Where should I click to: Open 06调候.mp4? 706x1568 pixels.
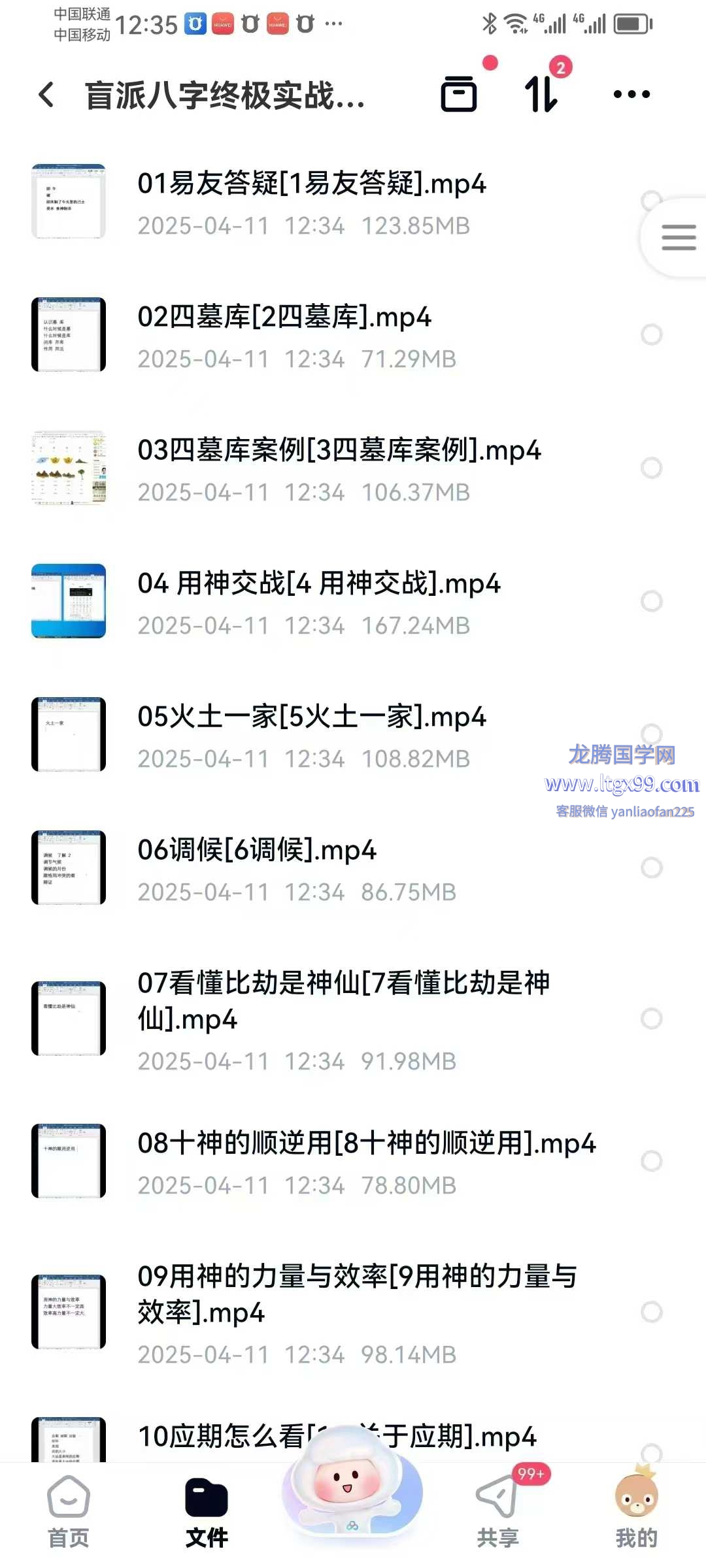[256, 850]
